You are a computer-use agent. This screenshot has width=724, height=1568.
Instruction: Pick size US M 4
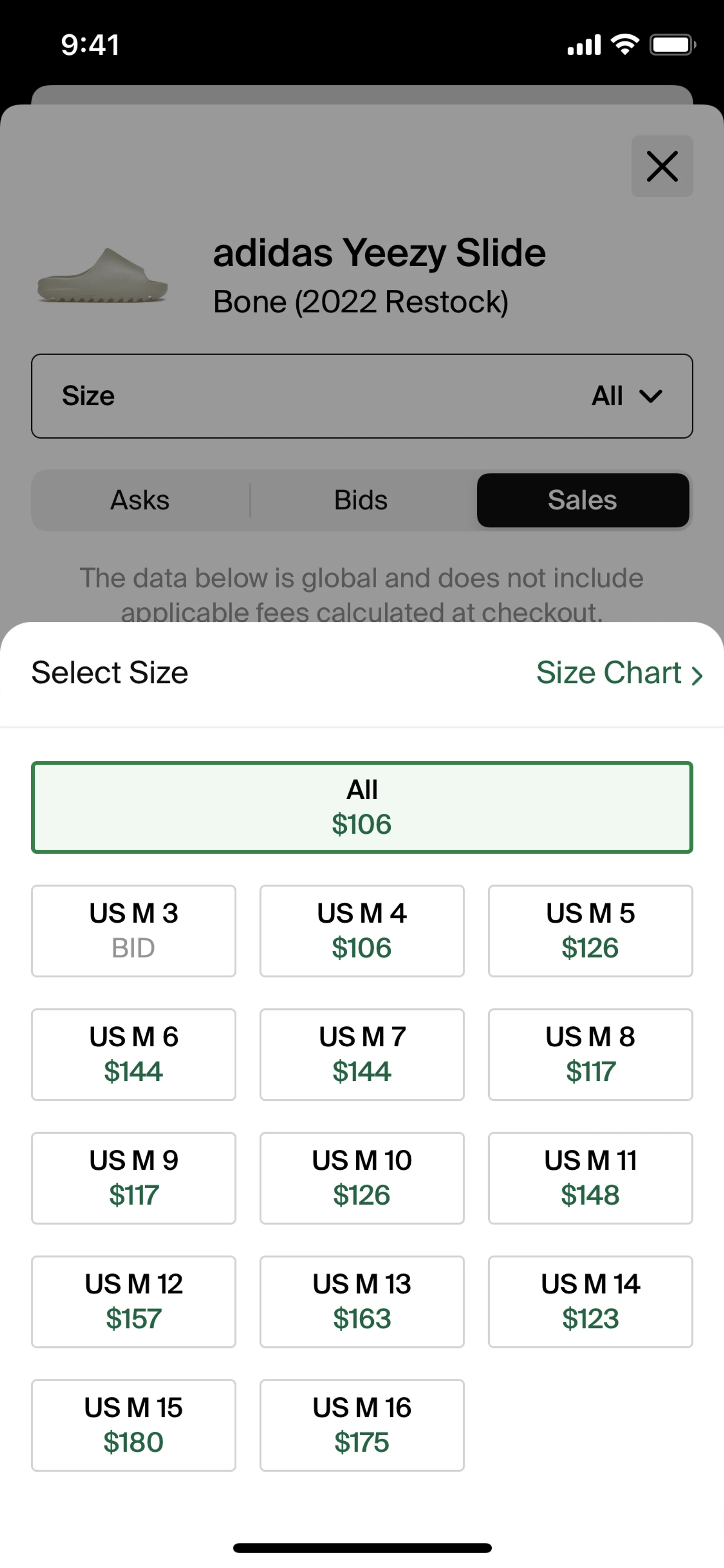click(362, 931)
